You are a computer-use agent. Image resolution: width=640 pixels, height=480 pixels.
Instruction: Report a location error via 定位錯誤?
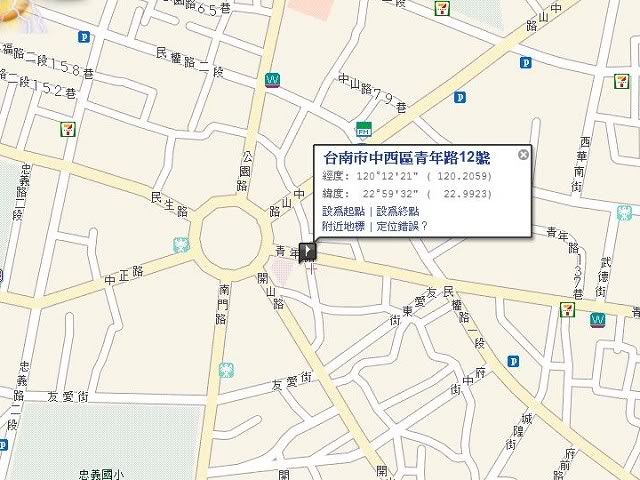click(401, 226)
